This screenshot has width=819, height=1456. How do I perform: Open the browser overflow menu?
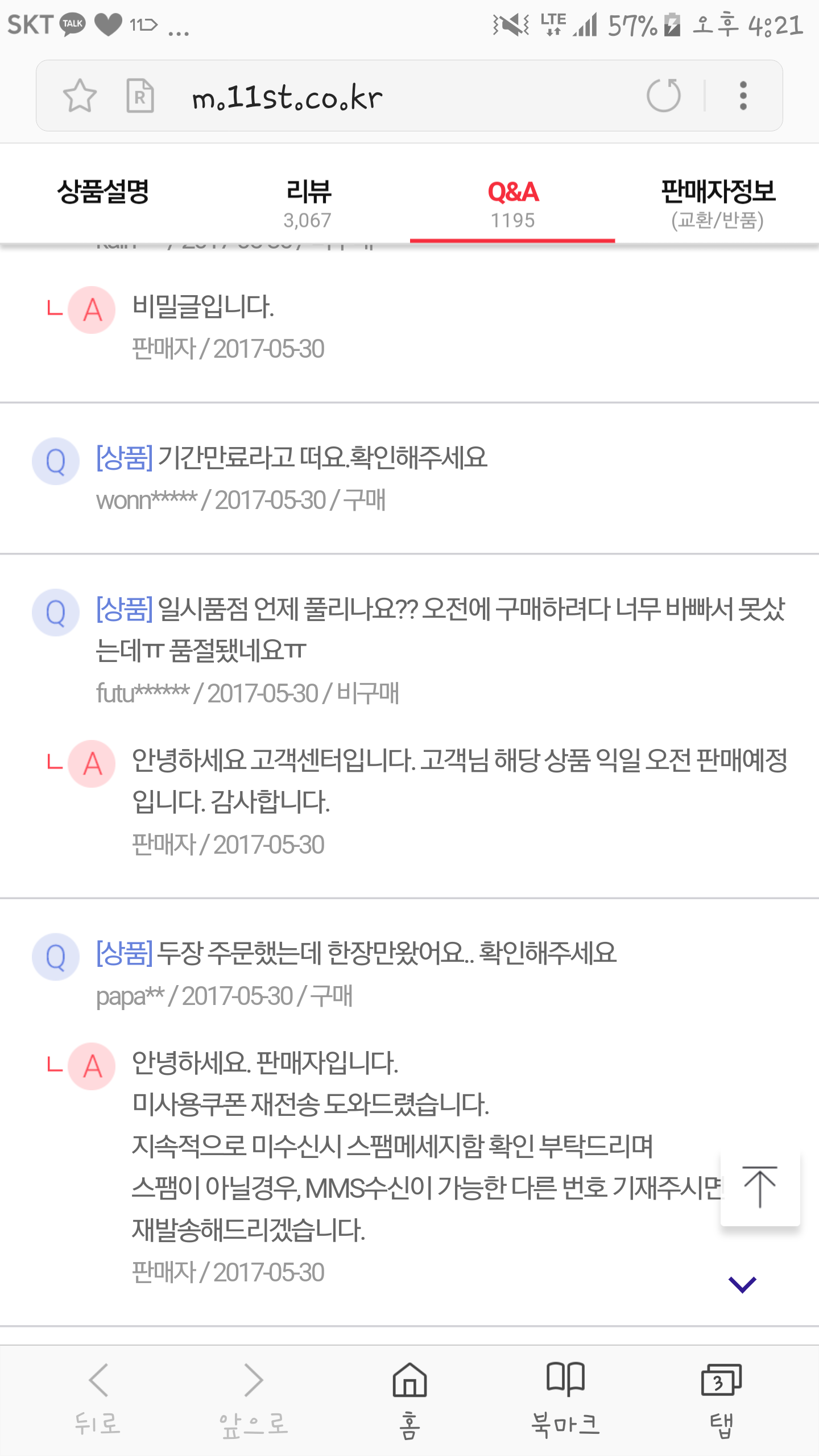point(743,96)
